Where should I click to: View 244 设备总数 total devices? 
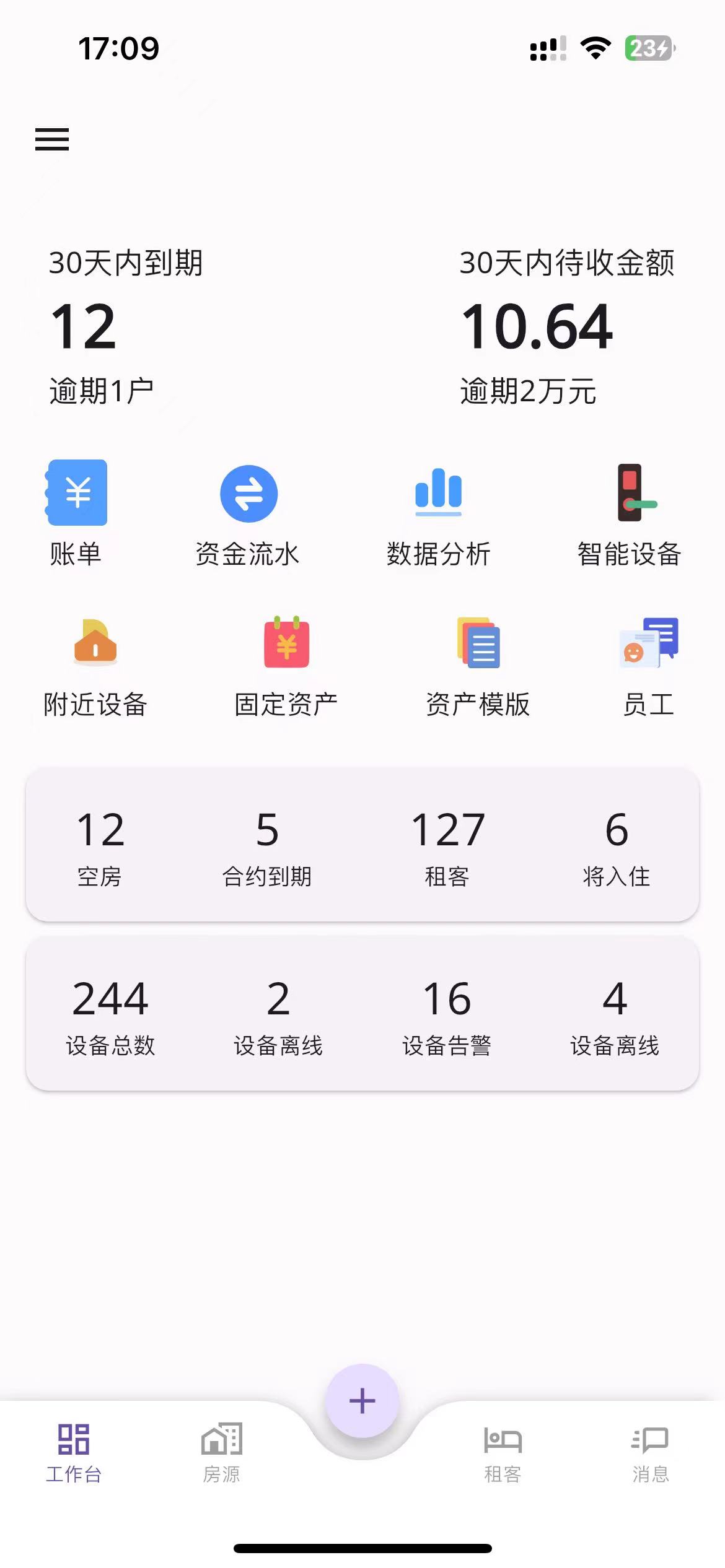pos(110,1016)
